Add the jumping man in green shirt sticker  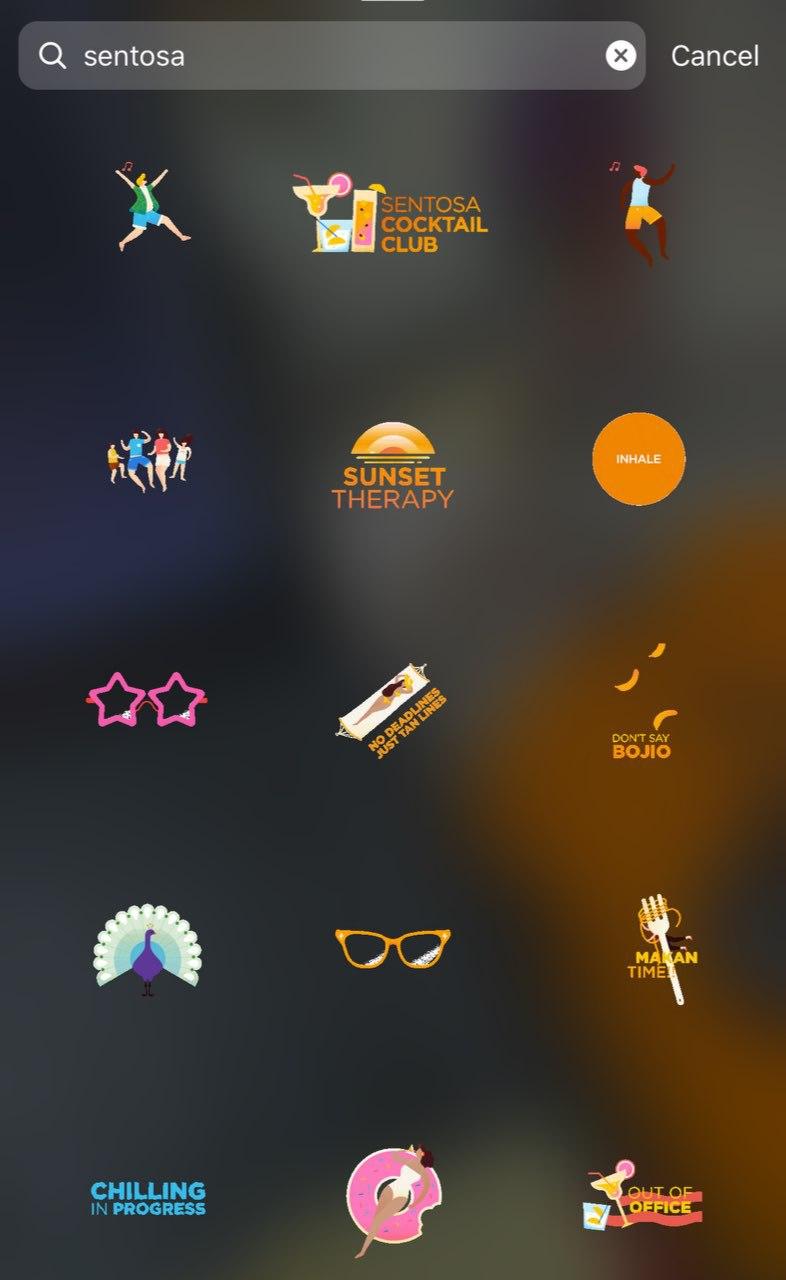click(x=151, y=208)
